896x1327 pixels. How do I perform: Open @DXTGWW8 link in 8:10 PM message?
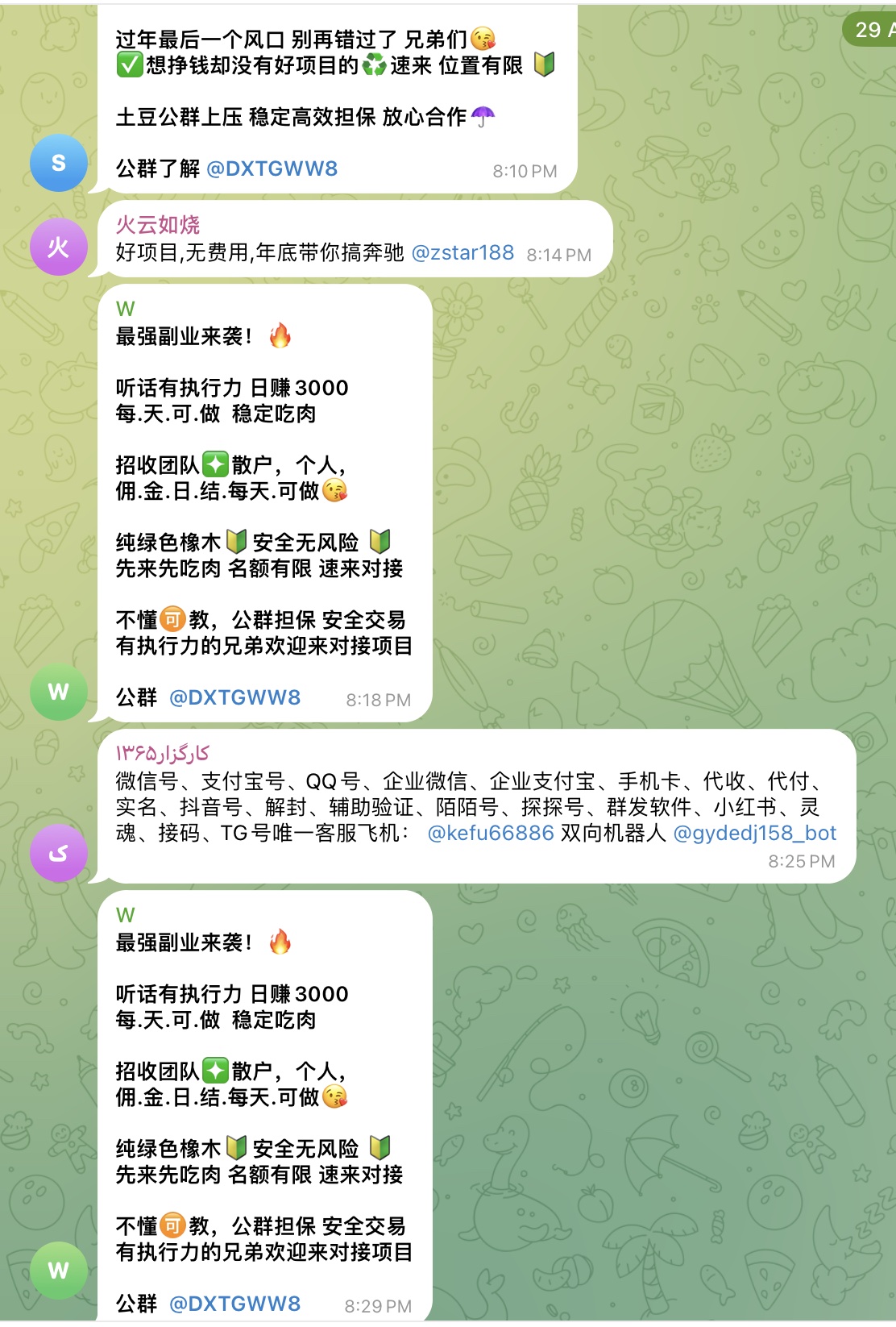tap(272, 169)
